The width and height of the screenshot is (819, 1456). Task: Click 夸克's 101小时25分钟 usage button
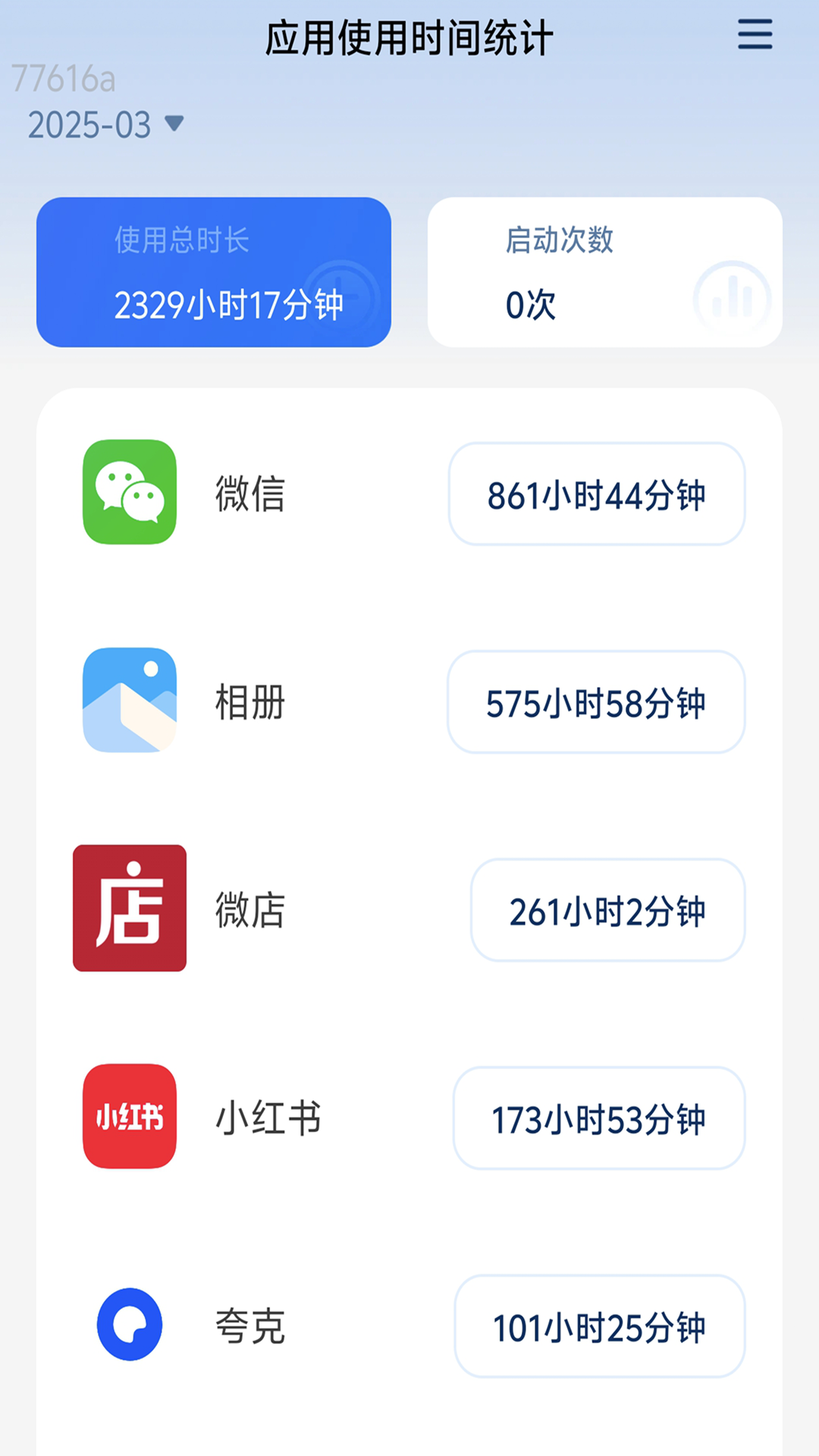[x=601, y=1325]
